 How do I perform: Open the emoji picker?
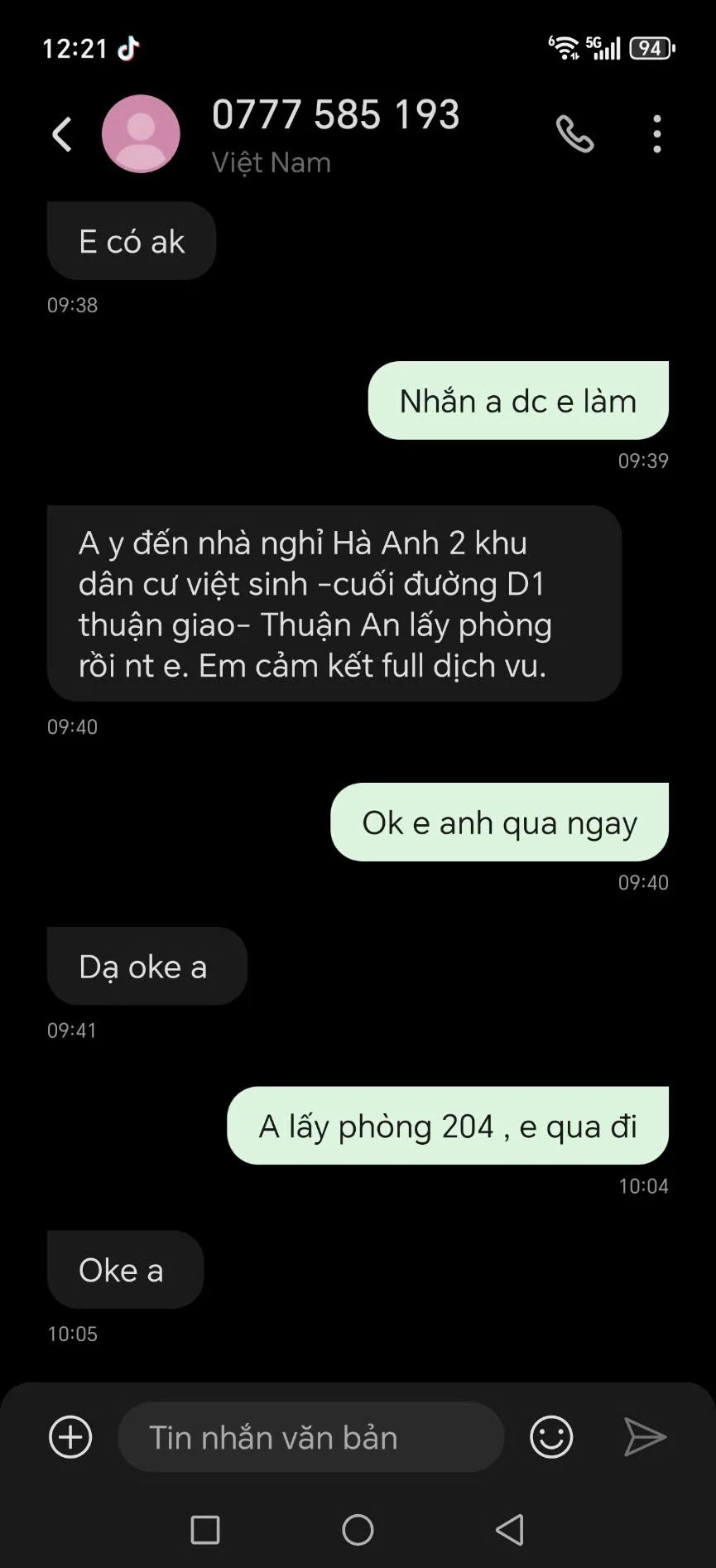tap(551, 1437)
